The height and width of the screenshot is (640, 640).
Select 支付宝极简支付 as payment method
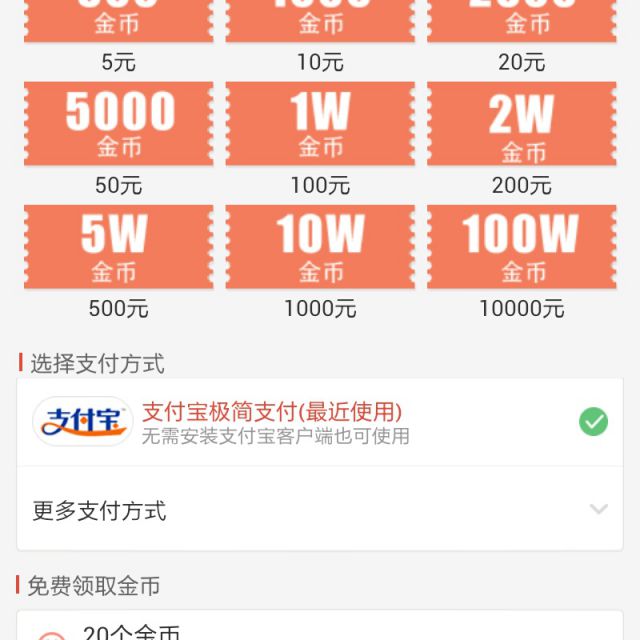tap(320, 422)
